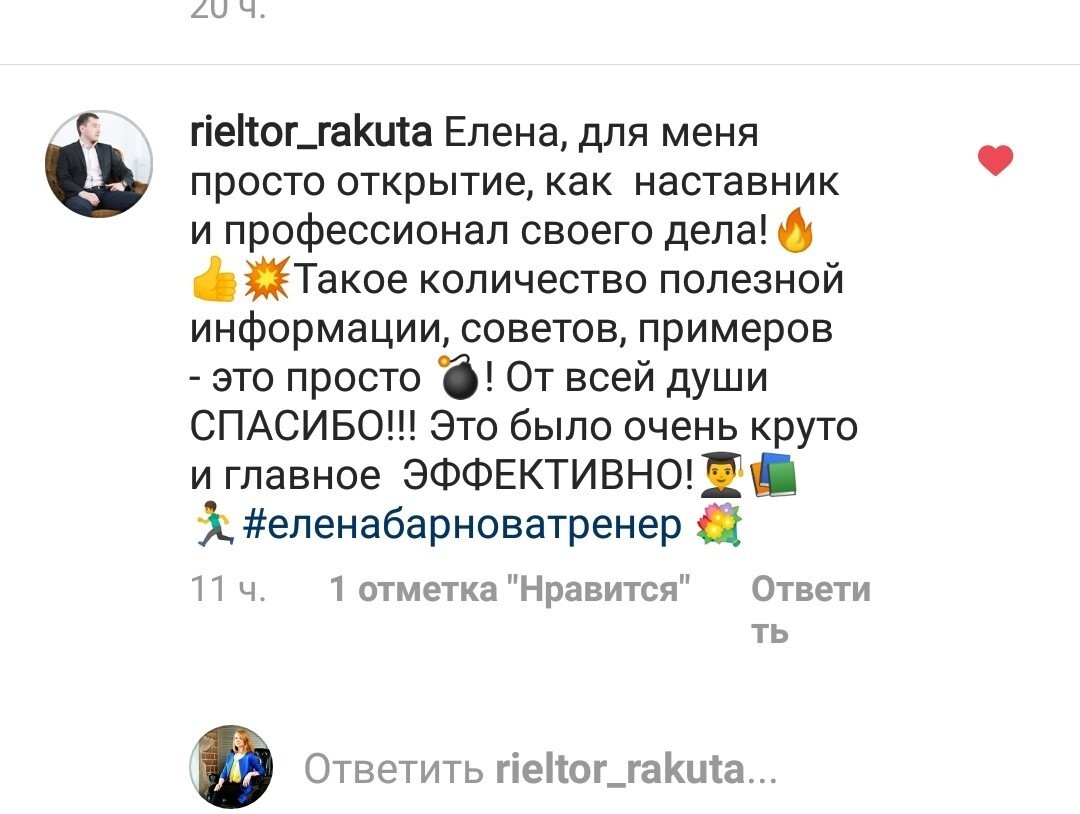Focus the reply field Ответить rieltor_rakuta
1080x814 pixels.
(538, 769)
